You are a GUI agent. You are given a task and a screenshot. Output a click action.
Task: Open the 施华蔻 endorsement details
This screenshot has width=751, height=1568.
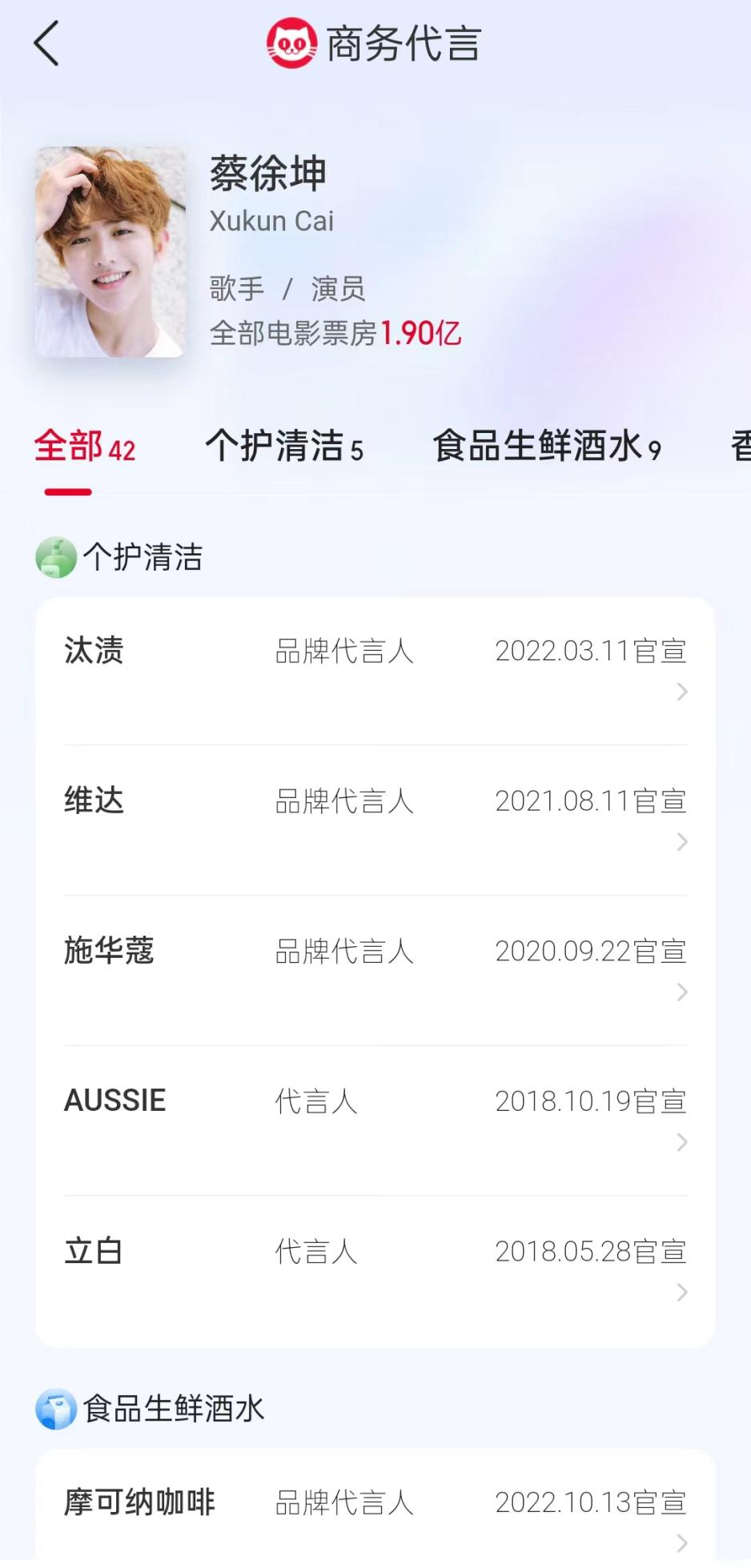click(375, 970)
